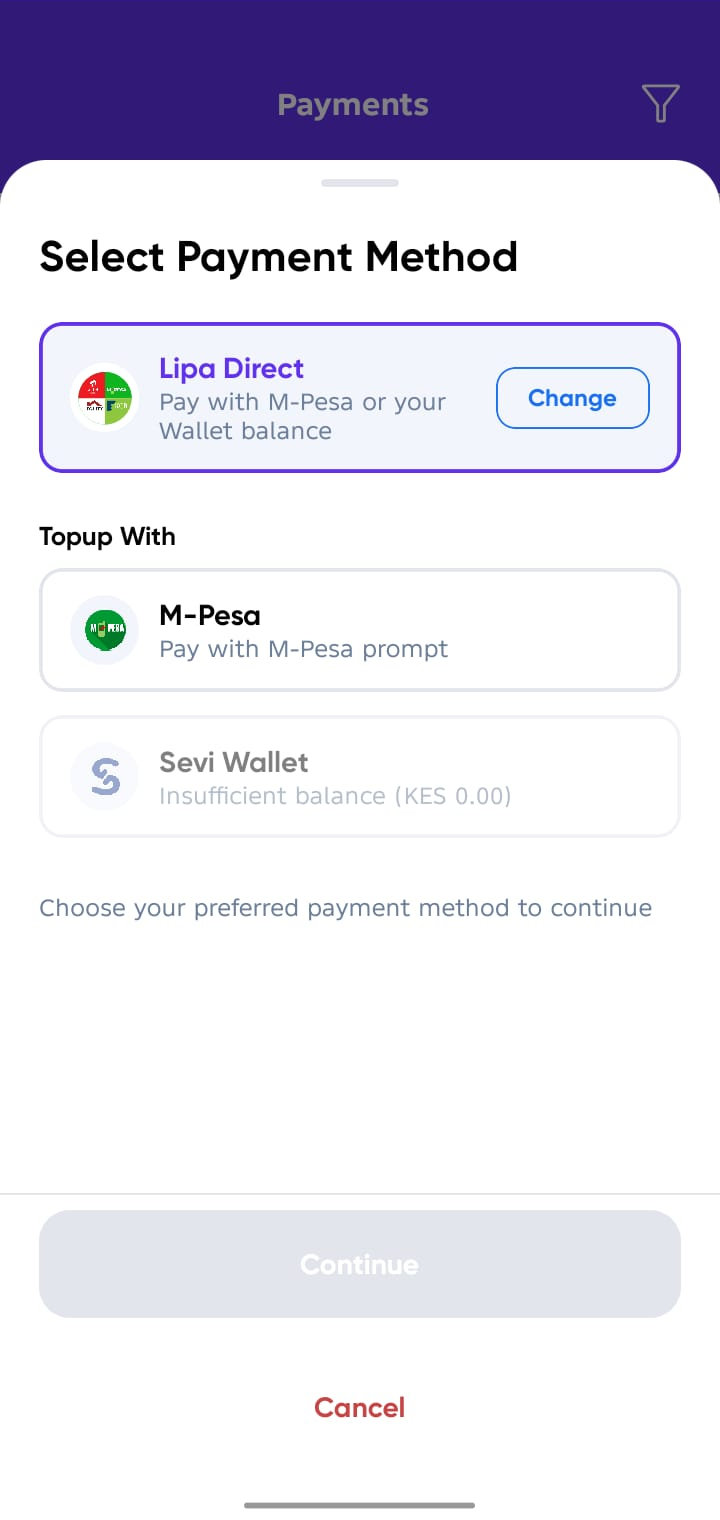Tap the M-Pesa circular badge image
720x1520 pixels.
pos(104,630)
